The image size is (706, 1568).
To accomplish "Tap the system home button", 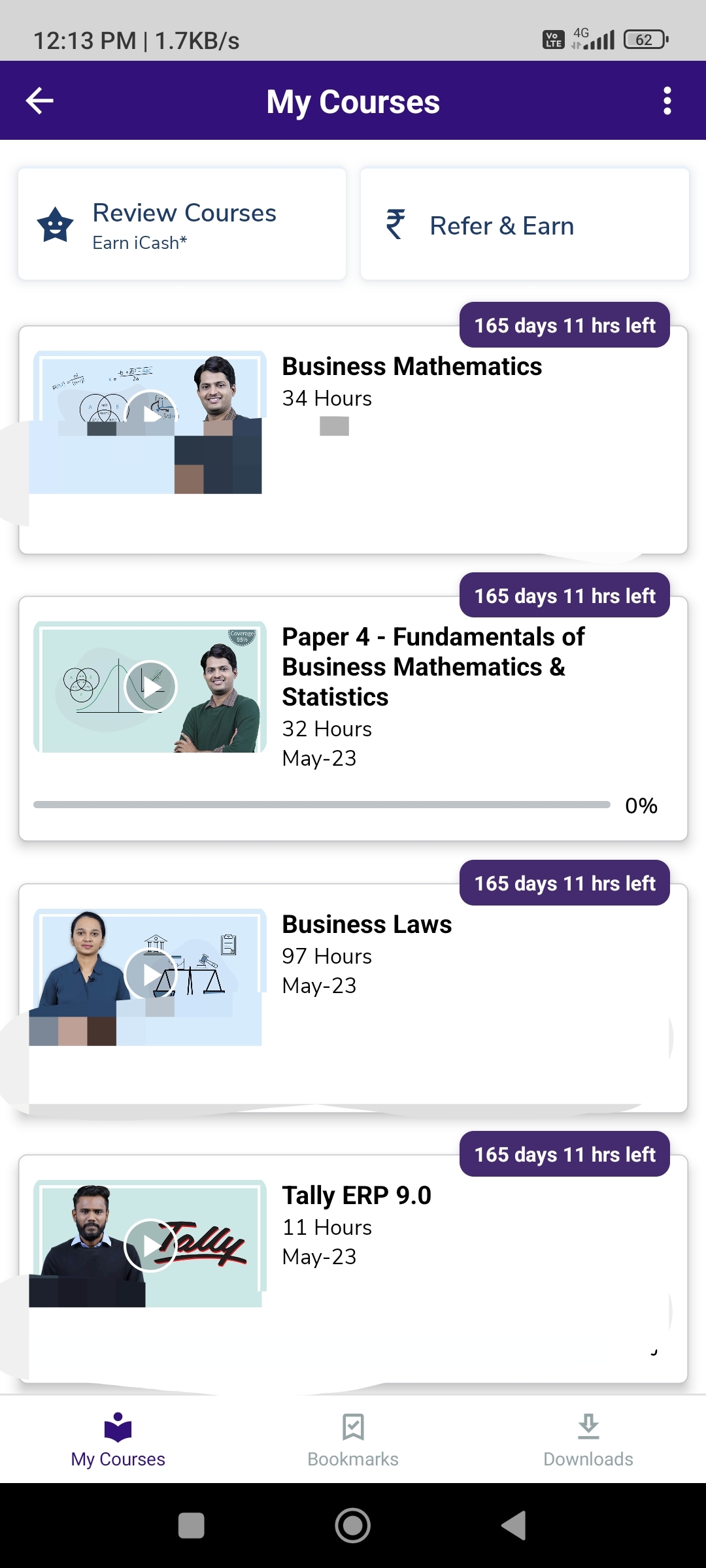I will coord(353,1526).
